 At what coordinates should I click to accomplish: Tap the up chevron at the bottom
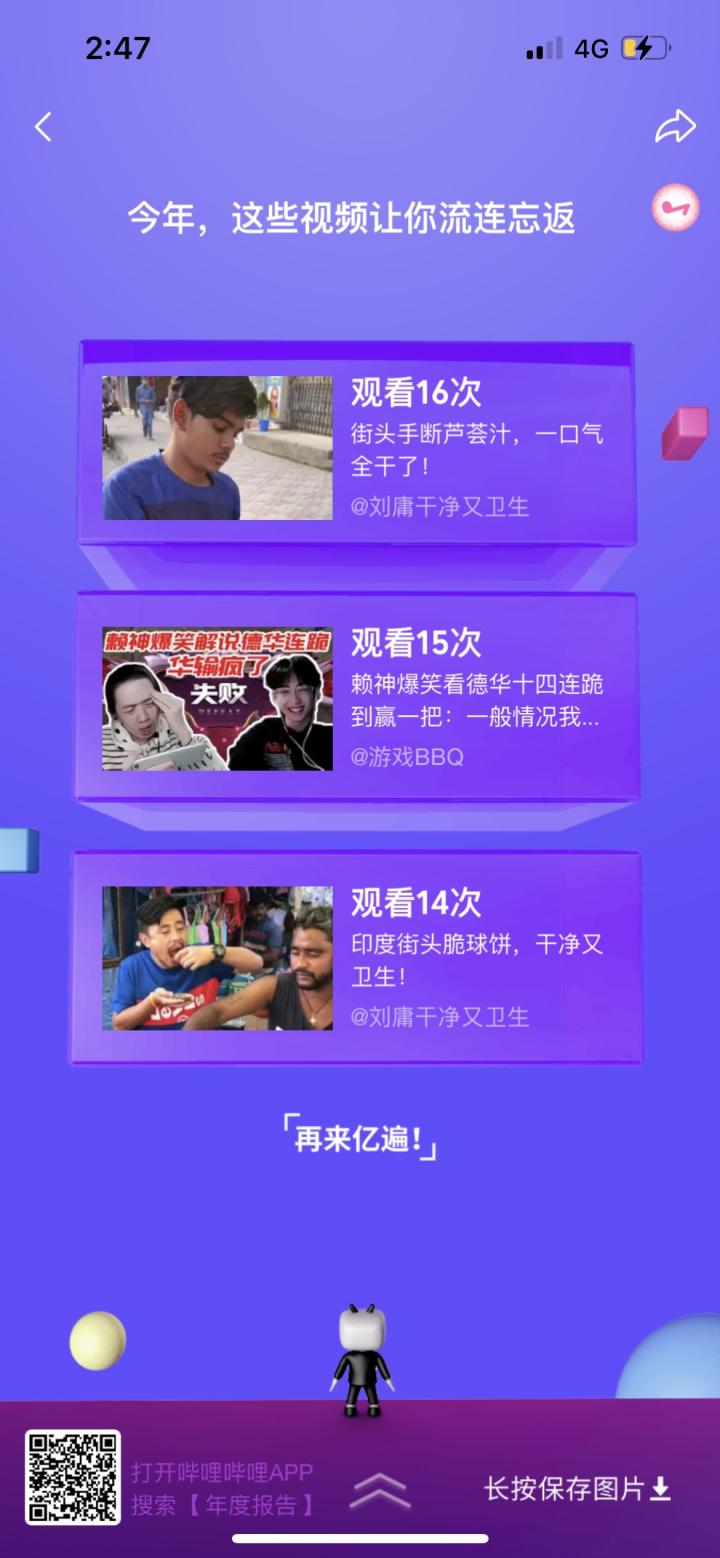tap(380, 1492)
